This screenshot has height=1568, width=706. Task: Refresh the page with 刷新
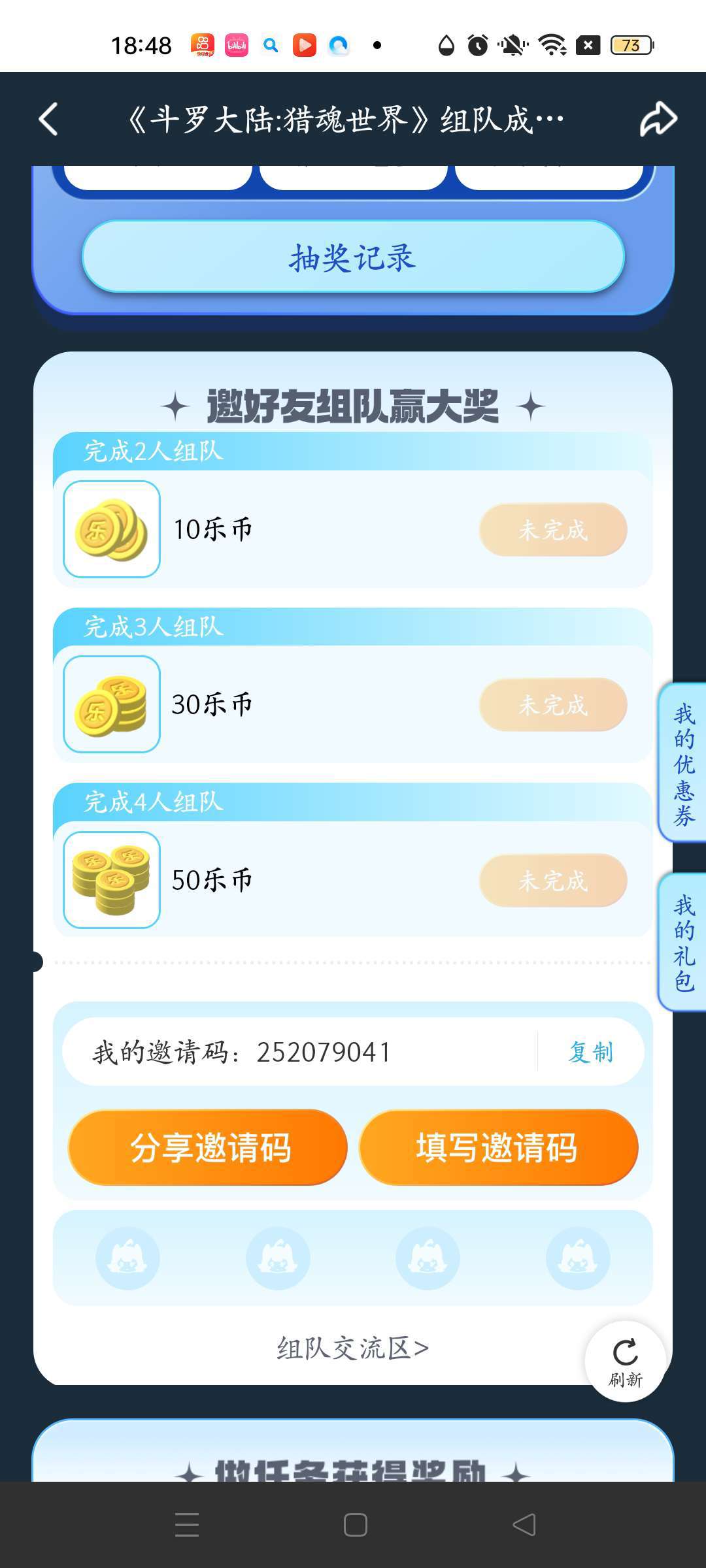coord(626,1361)
